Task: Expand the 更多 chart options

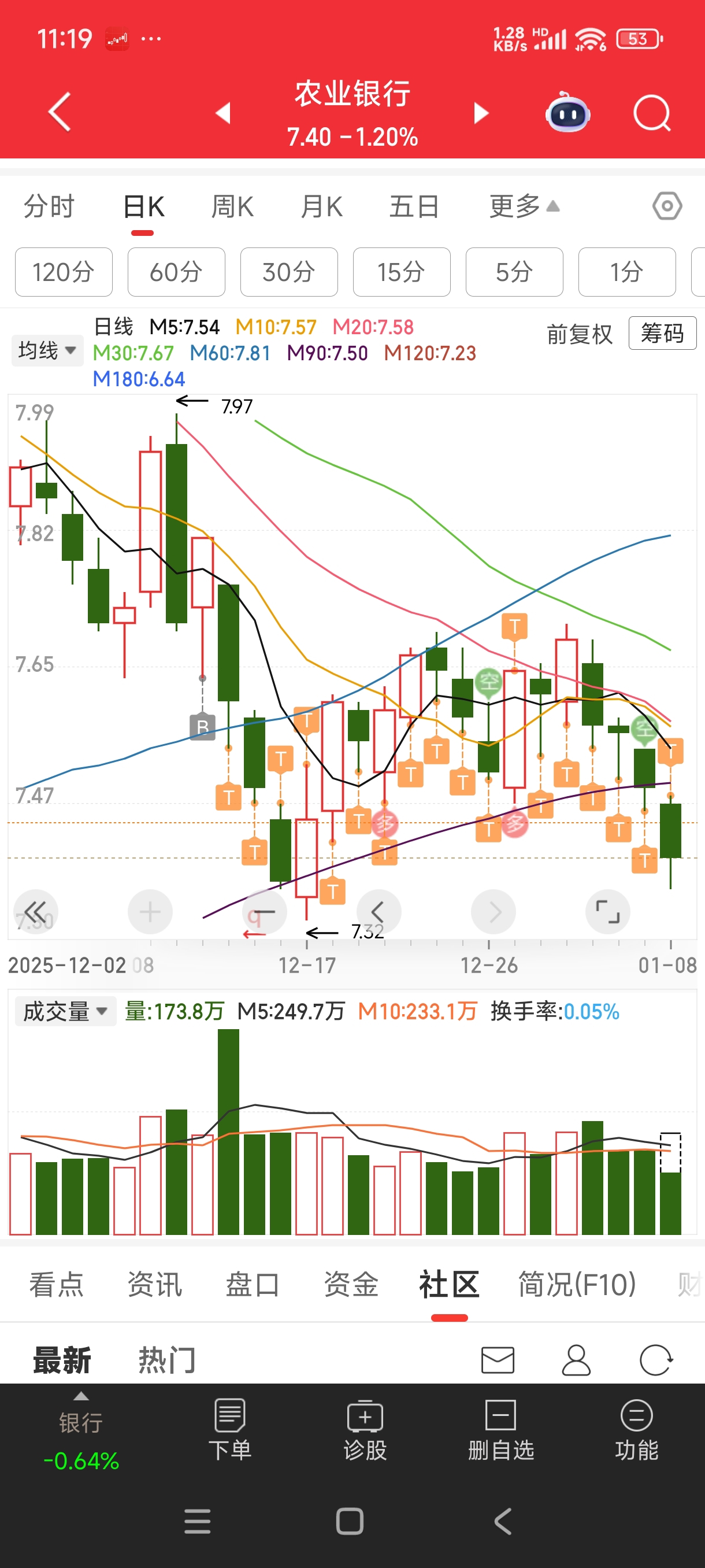Action: (x=524, y=207)
